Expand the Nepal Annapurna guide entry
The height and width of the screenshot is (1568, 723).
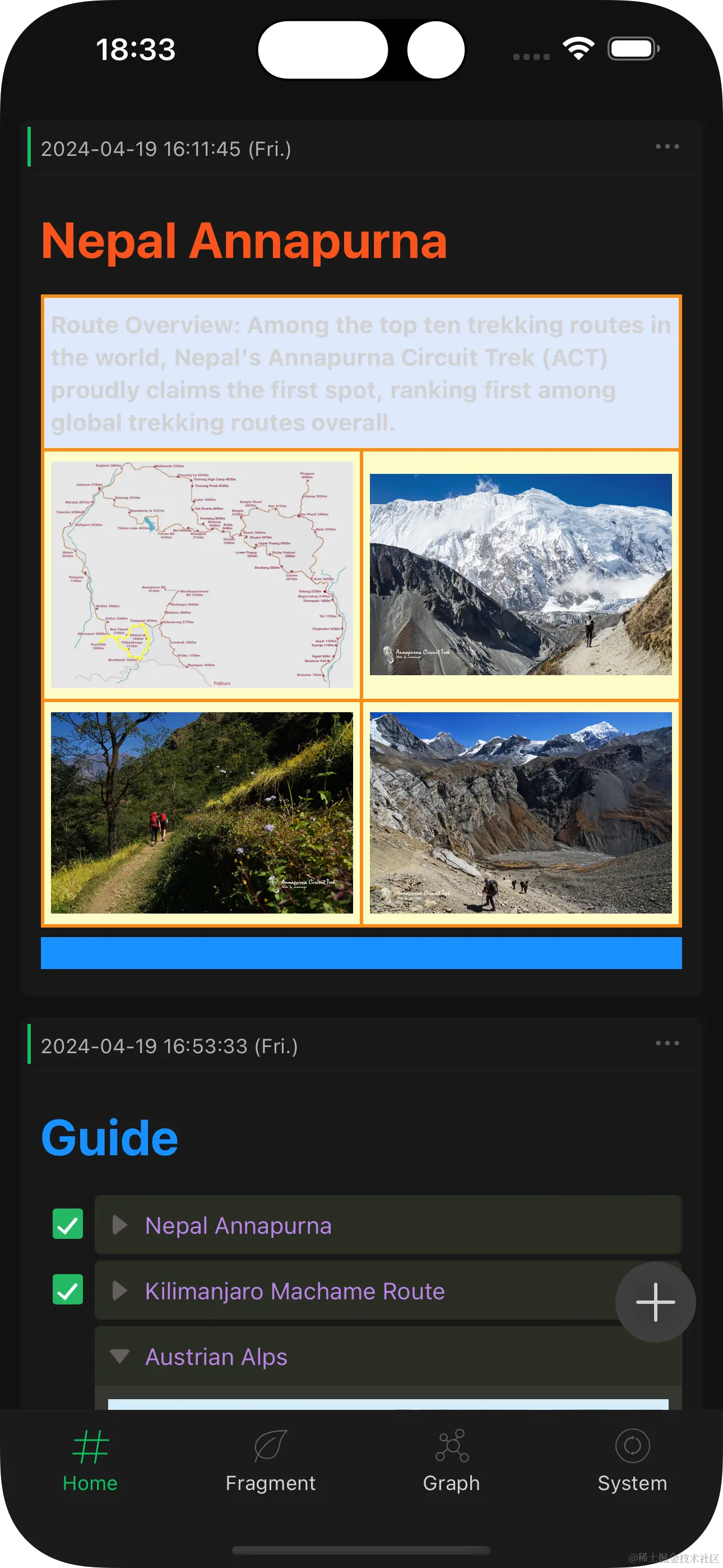pyautogui.click(x=119, y=1225)
